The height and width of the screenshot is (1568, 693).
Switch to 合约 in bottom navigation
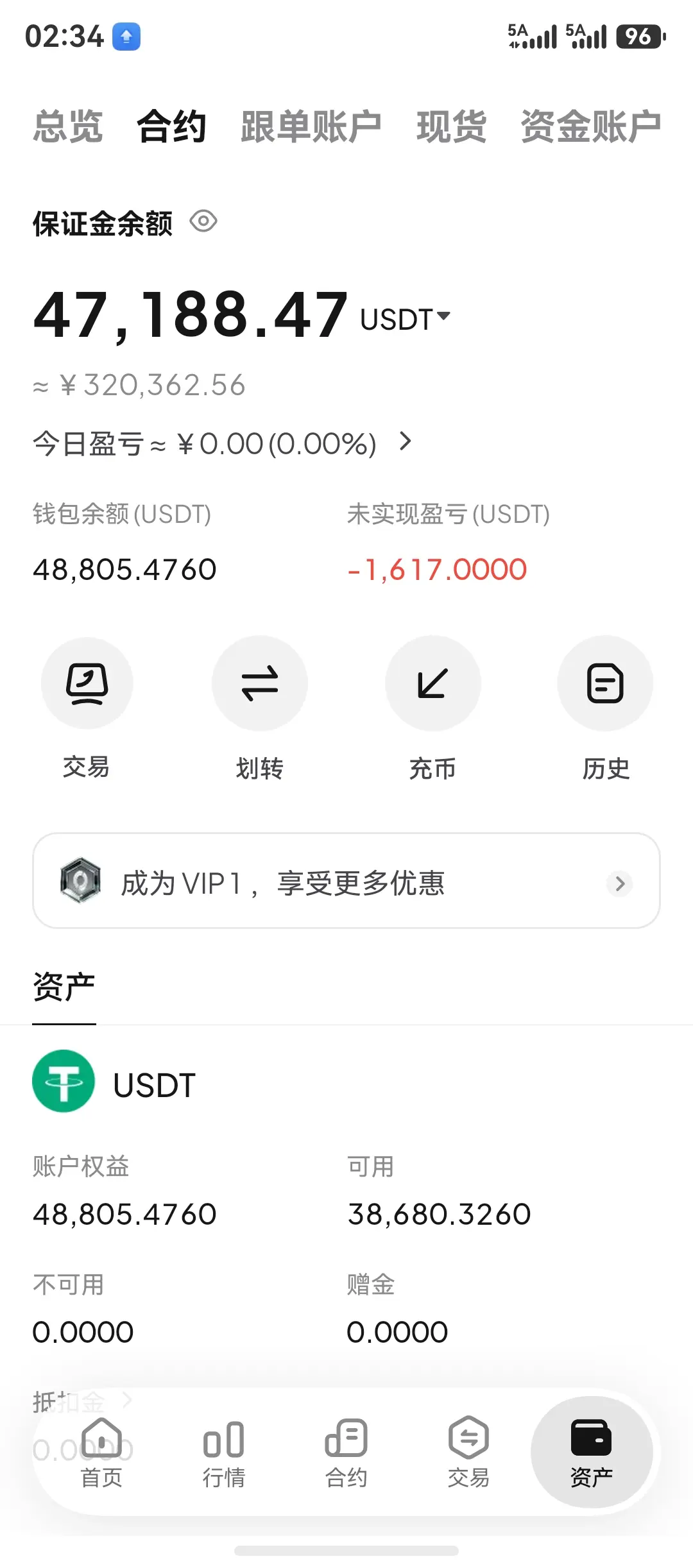tap(346, 1453)
